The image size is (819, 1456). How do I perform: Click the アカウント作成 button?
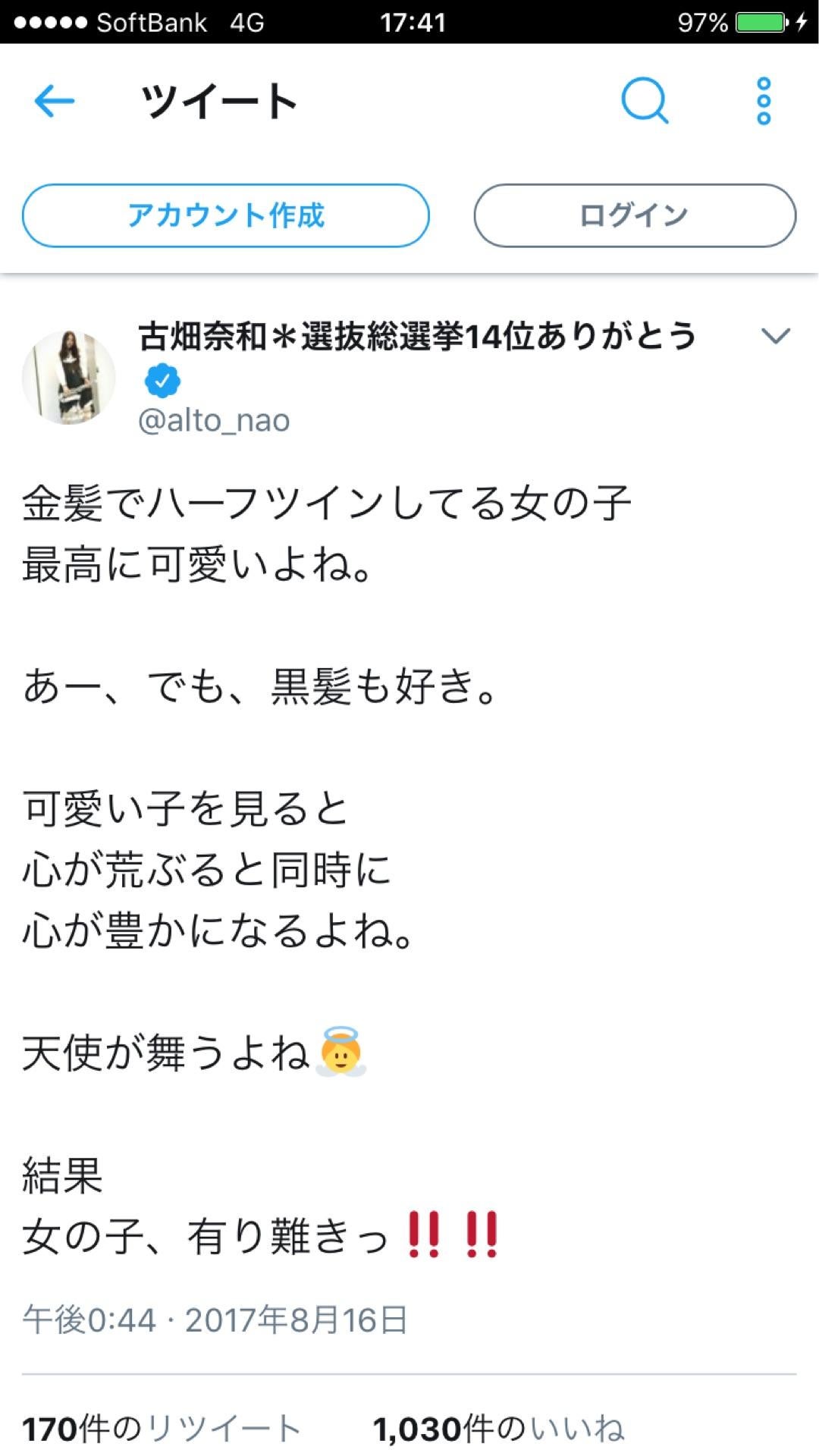click(x=227, y=215)
